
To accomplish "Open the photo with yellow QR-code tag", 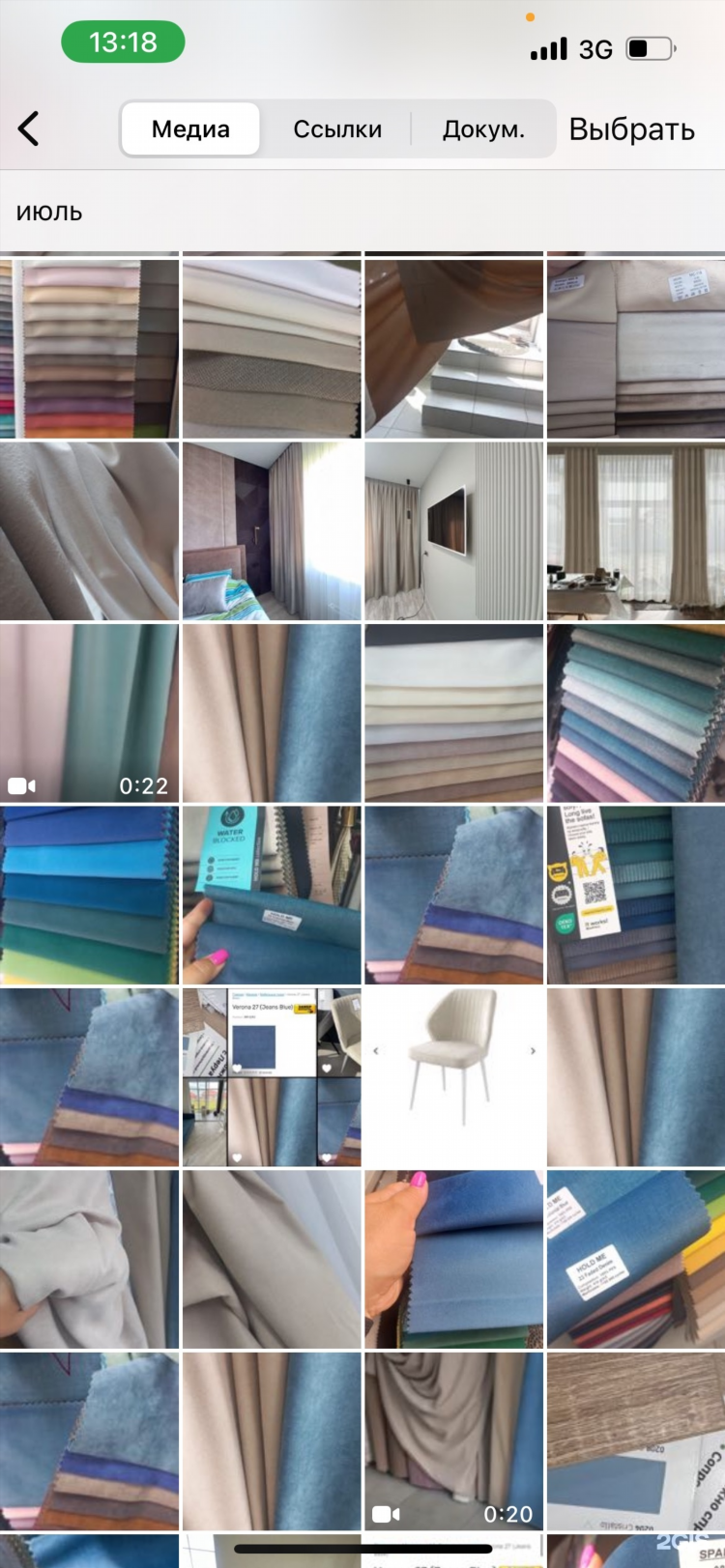I will 635,895.
